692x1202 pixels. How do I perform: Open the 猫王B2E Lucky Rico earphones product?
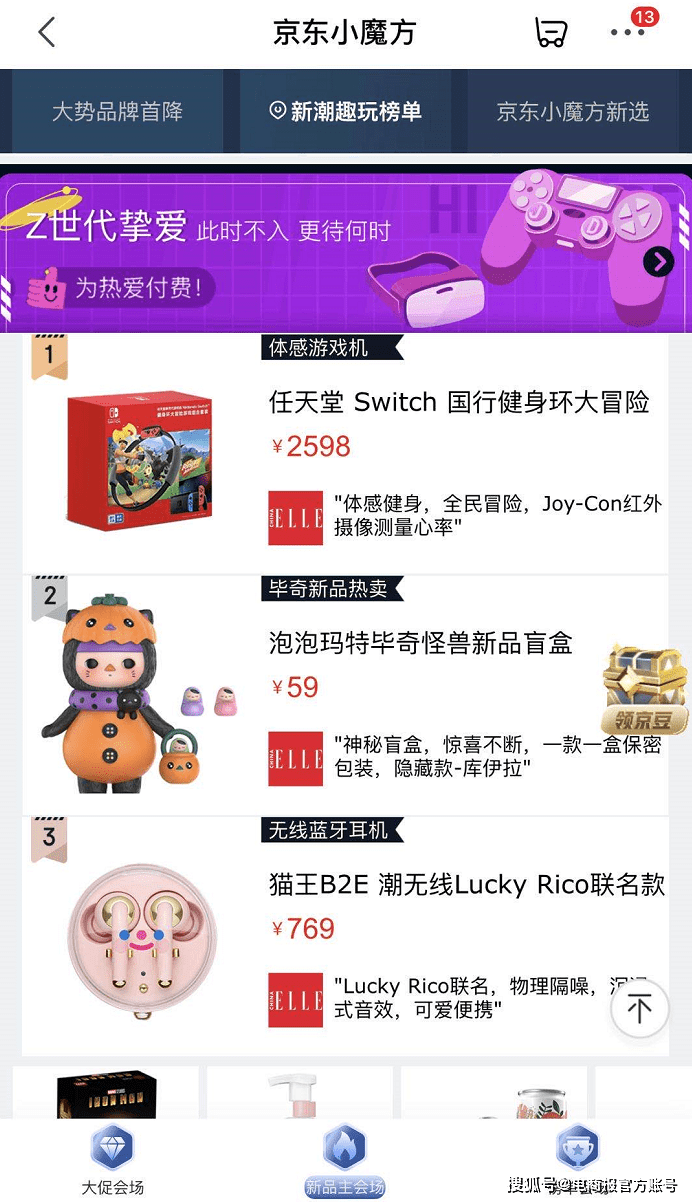pyautogui.click(x=466, y=884)
